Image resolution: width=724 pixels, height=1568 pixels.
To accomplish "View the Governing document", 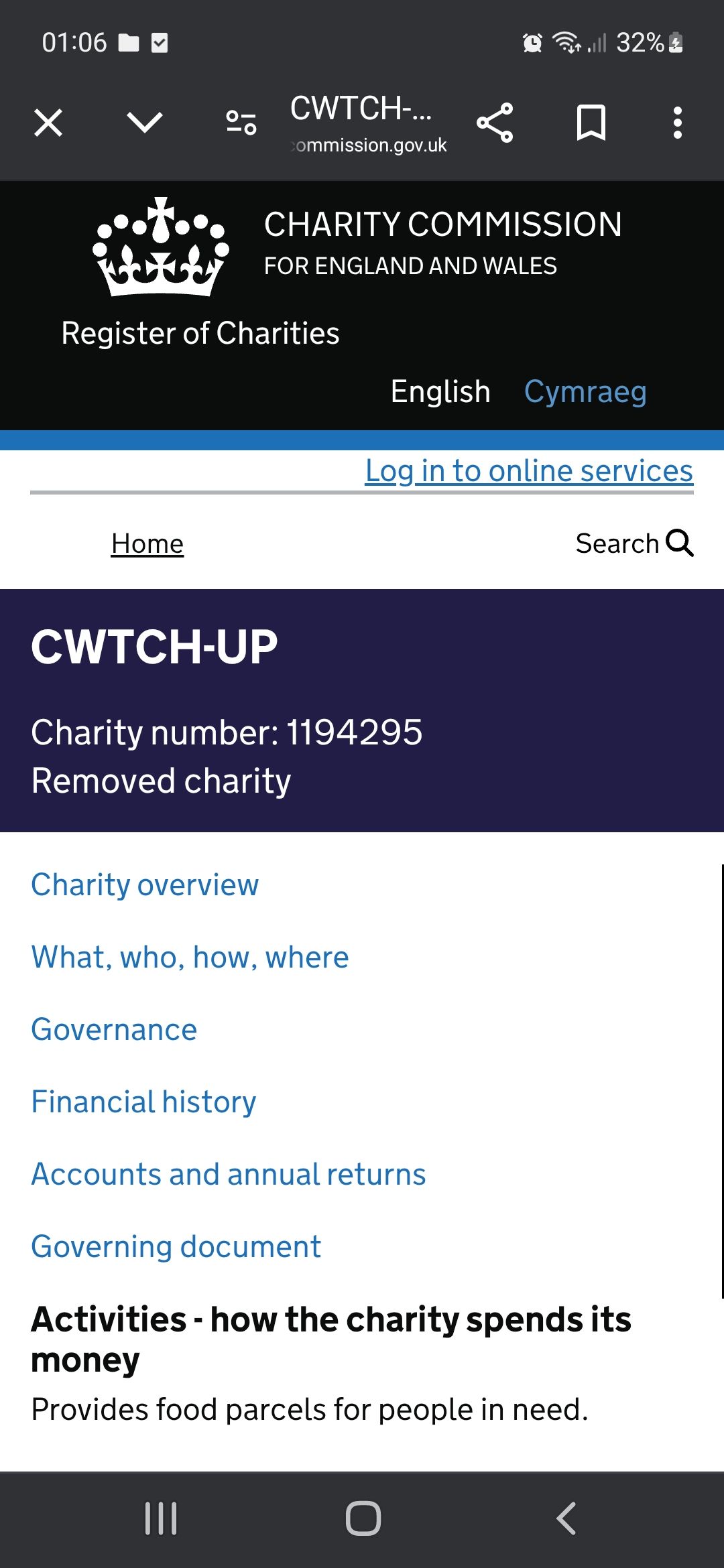I will click(176, 1246).
